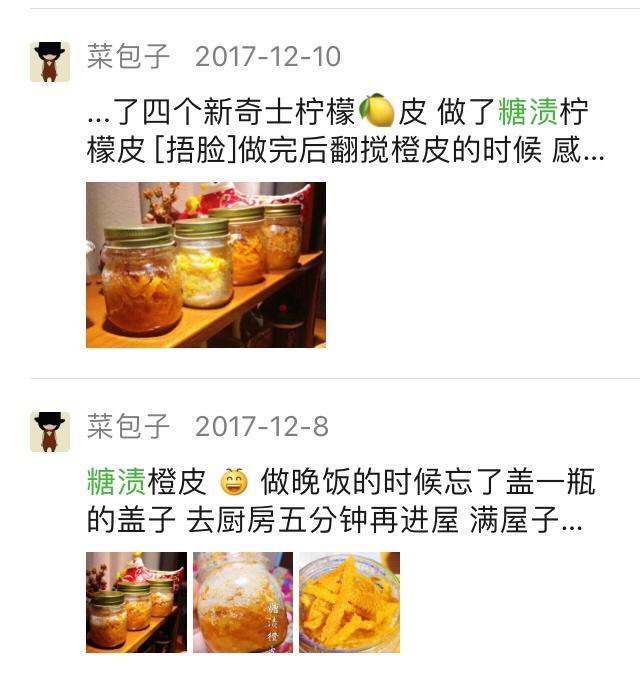View the jar photo in the 2017-12-10 post
The image size is (640, 687).
click(205, 265)
